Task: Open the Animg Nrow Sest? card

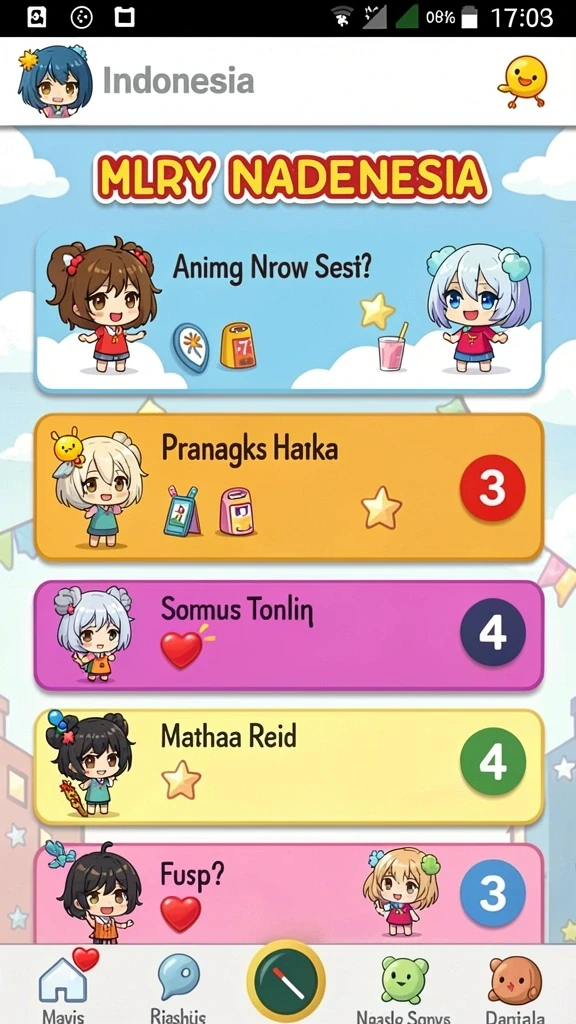Action: [289, 312]
